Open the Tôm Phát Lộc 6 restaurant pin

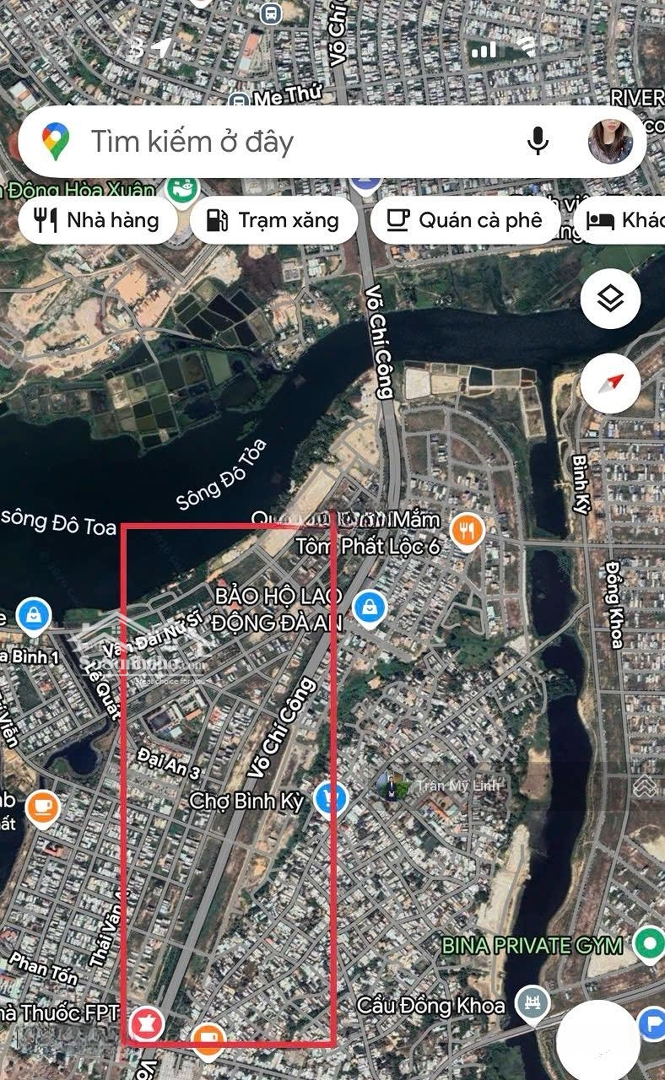point(466,531)
